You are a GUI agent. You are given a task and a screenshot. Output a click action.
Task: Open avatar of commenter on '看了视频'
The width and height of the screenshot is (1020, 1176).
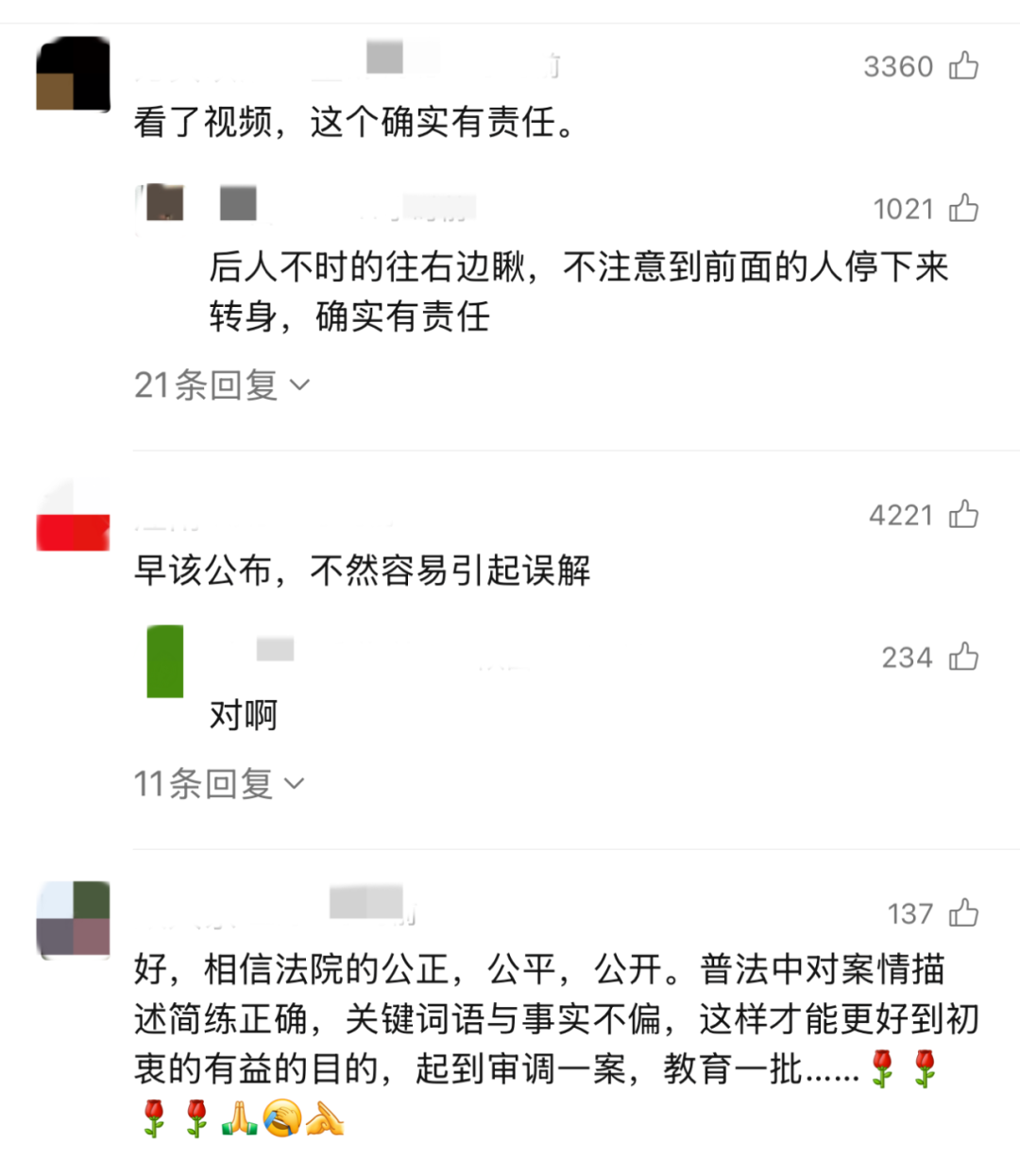(x=74, y=74)
